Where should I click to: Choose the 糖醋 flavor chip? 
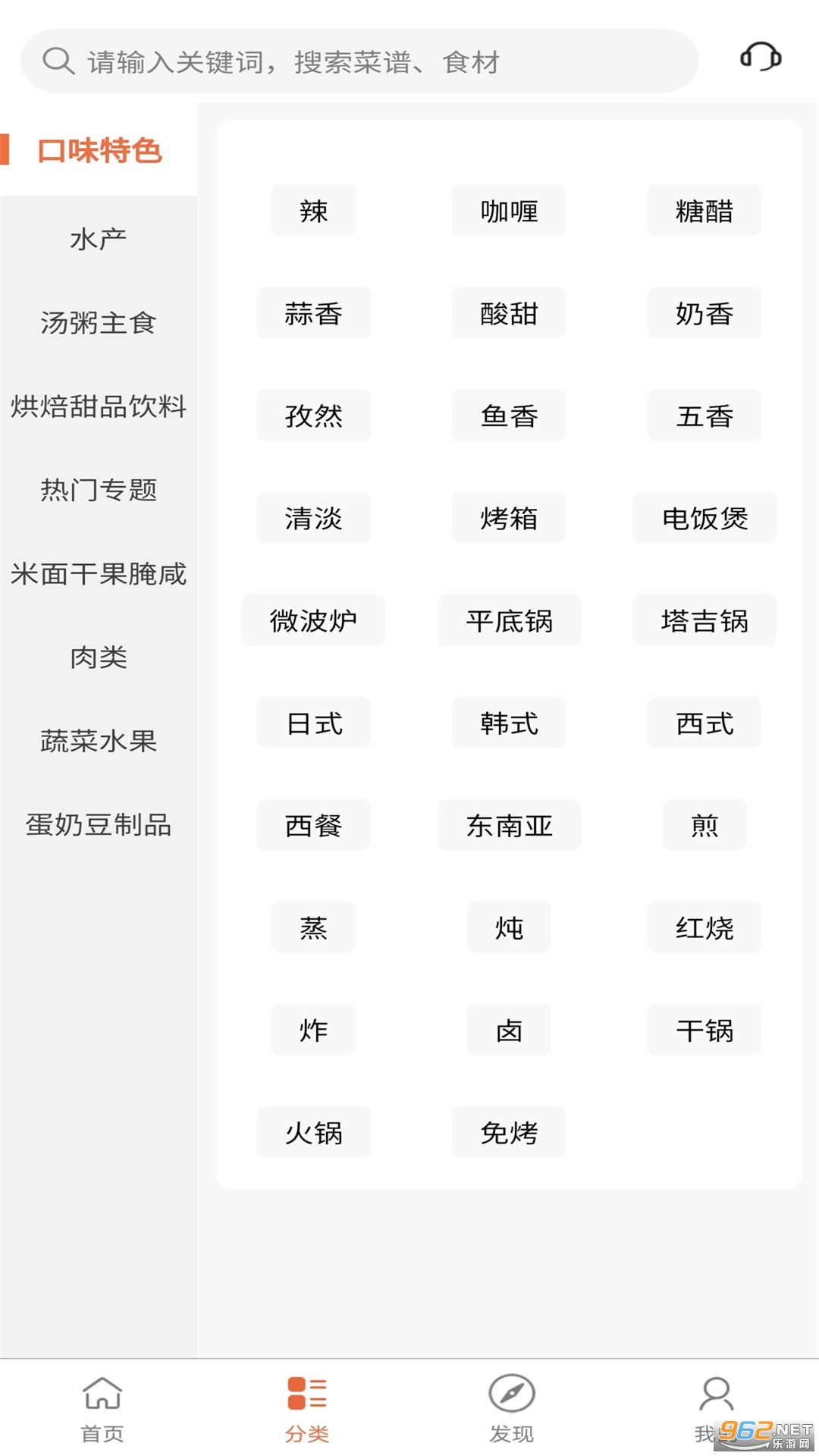pos(704,211)
